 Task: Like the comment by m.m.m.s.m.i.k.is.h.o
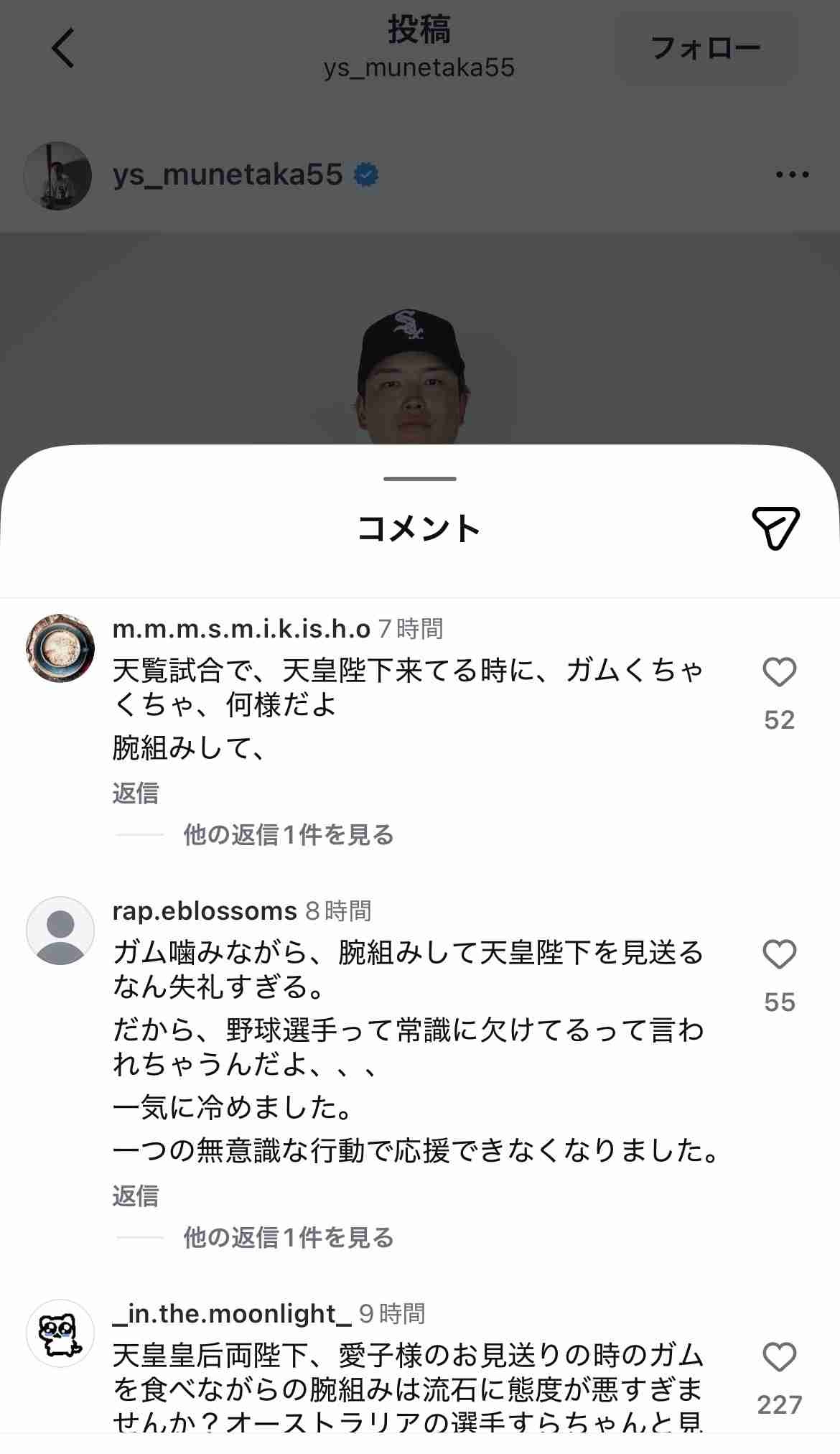(779, 672)
